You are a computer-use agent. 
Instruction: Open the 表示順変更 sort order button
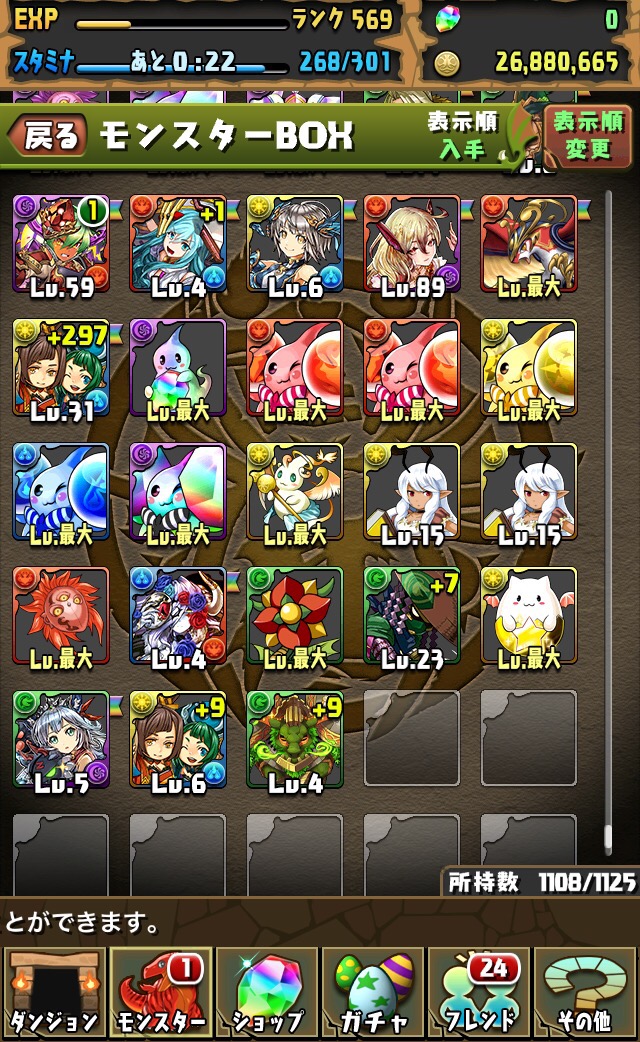click(x=588, y=136)
